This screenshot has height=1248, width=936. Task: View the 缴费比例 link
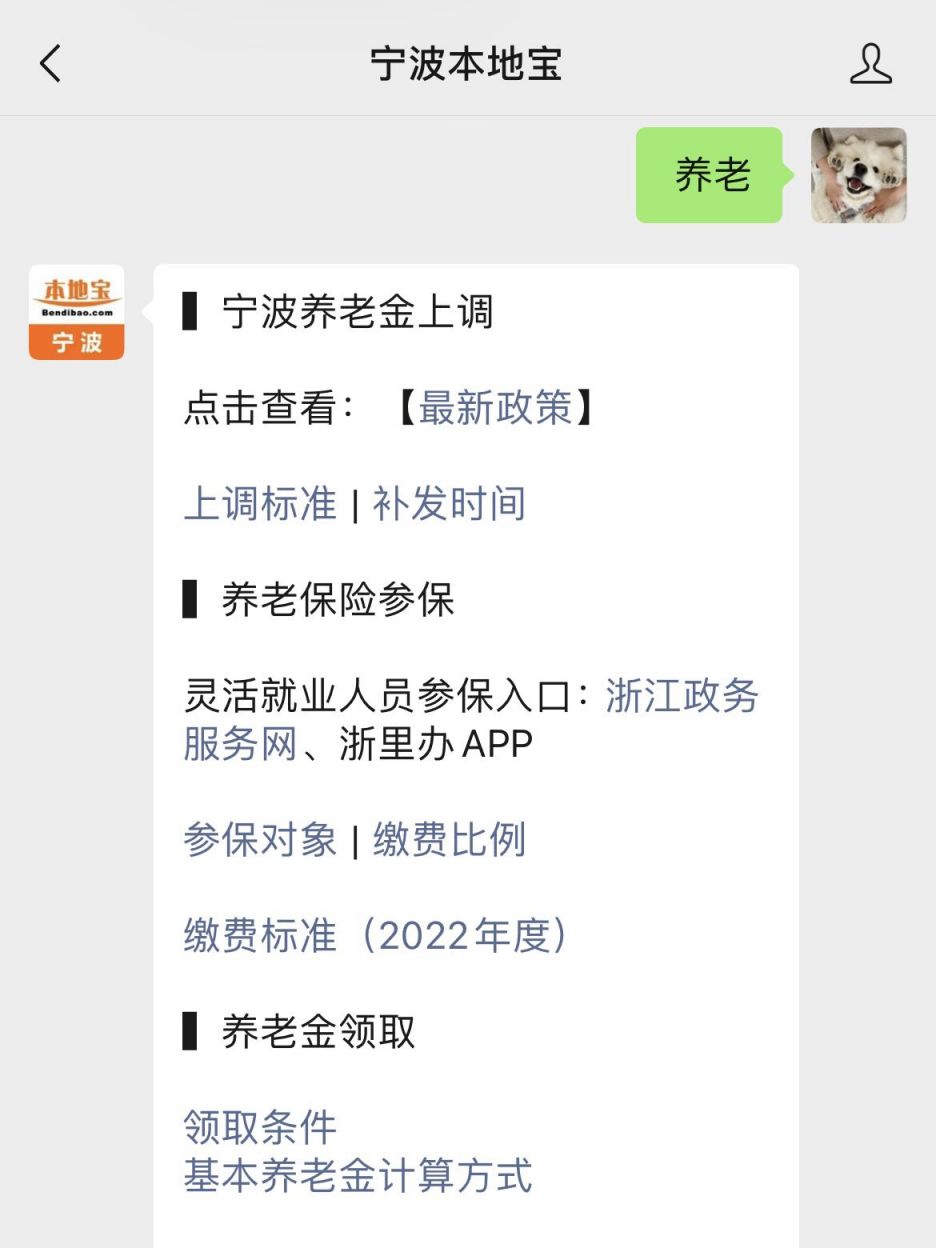tap(449, 840)
